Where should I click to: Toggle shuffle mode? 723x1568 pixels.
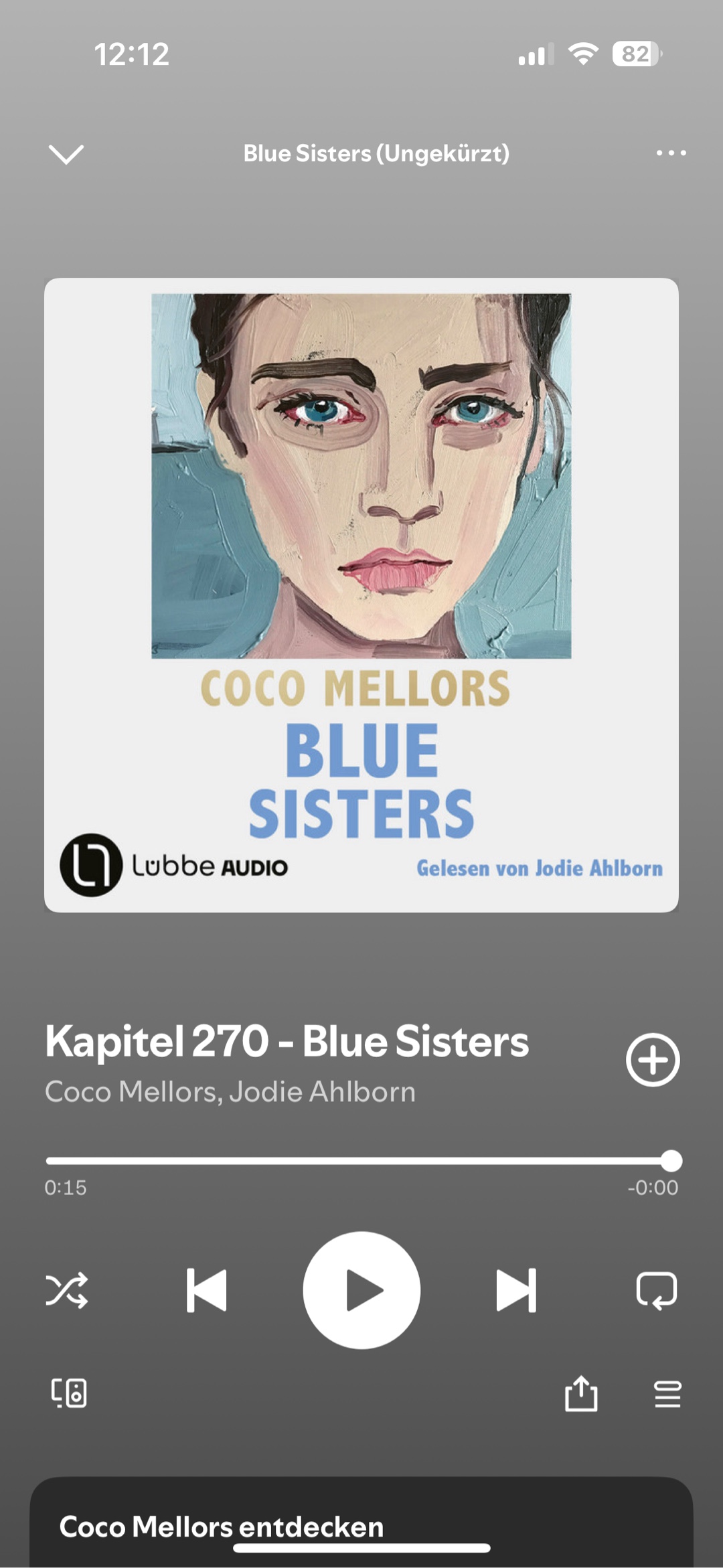point(67,1290)
